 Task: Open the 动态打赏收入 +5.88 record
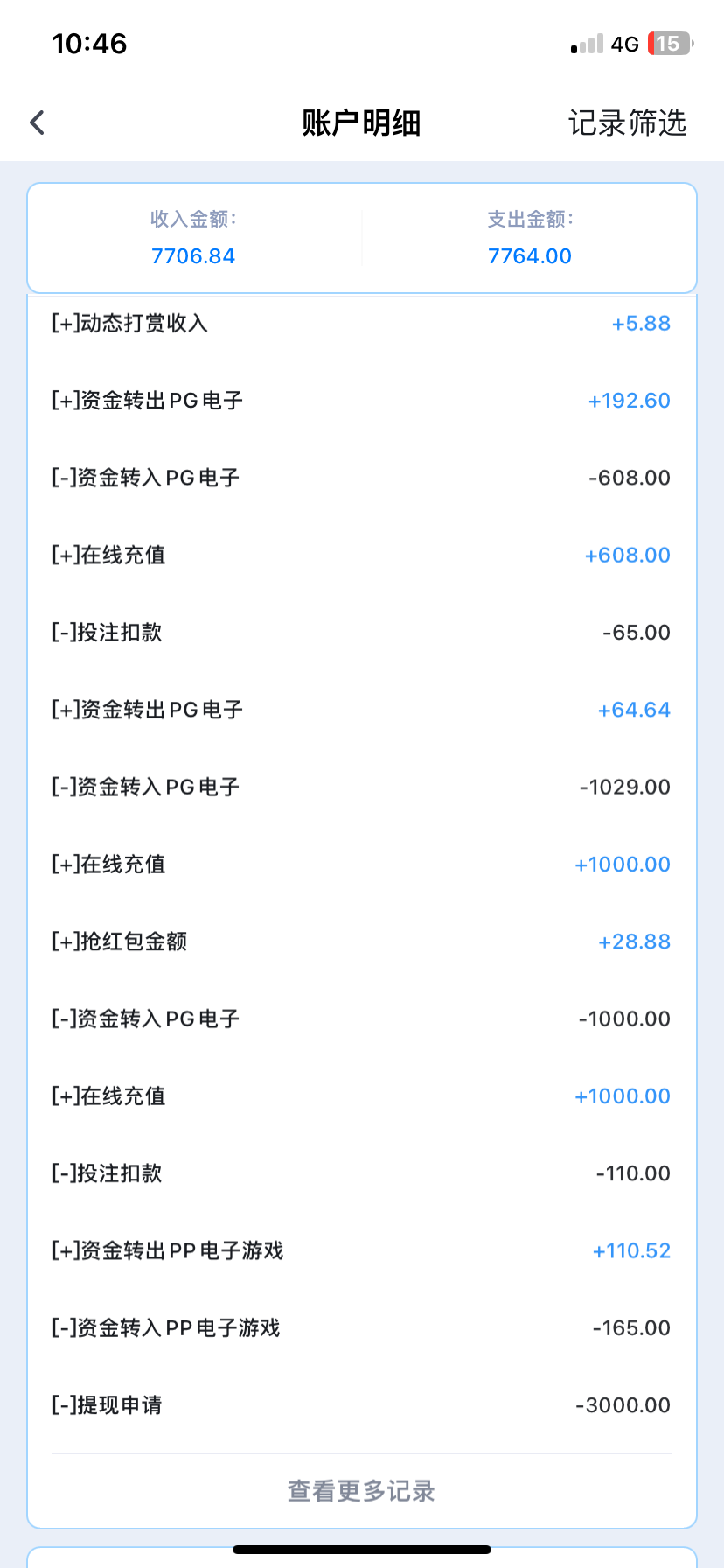(x=361, y=323)
